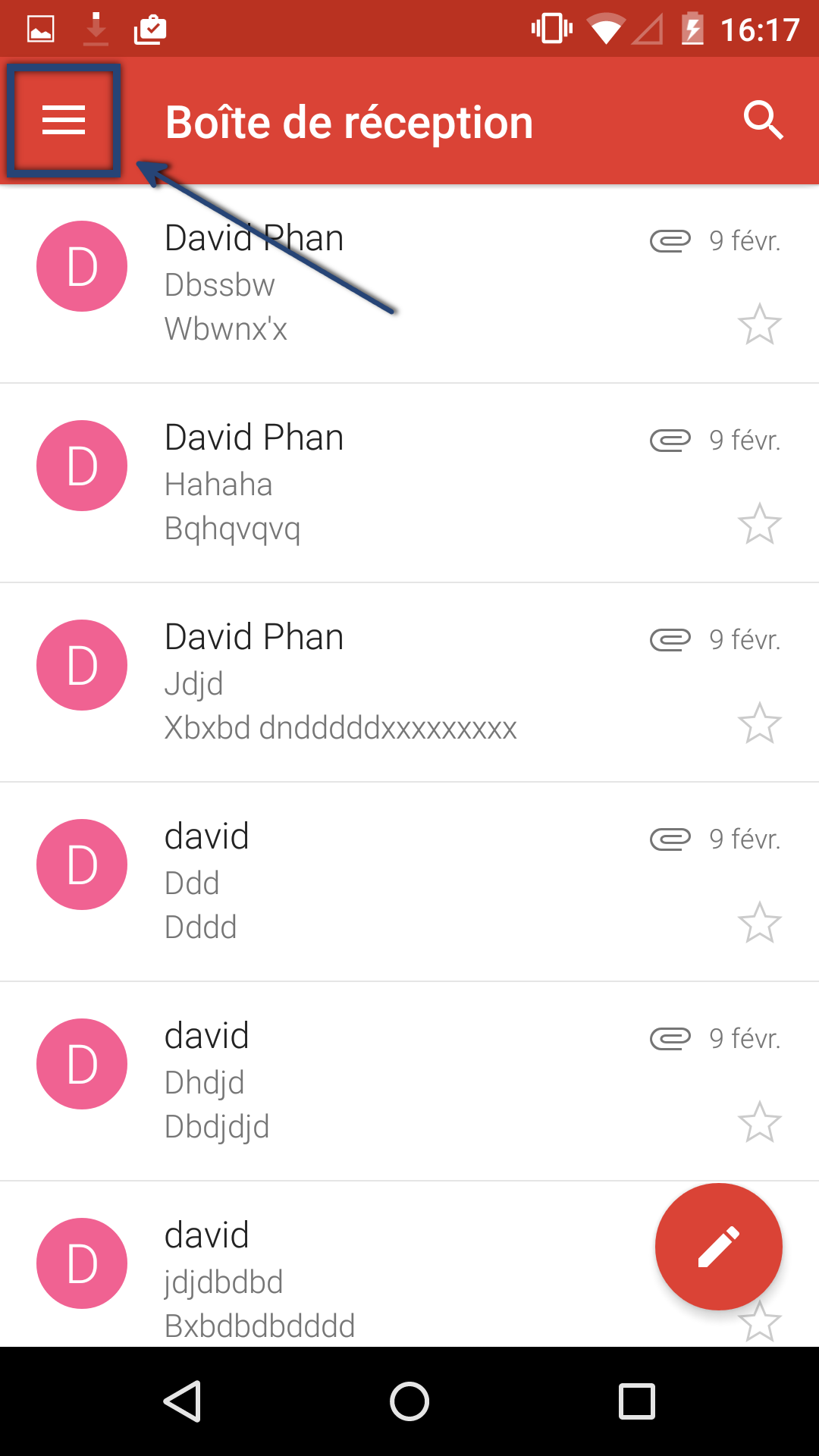
Task: Open the Dhdjd email from david
Action: 409,1081
